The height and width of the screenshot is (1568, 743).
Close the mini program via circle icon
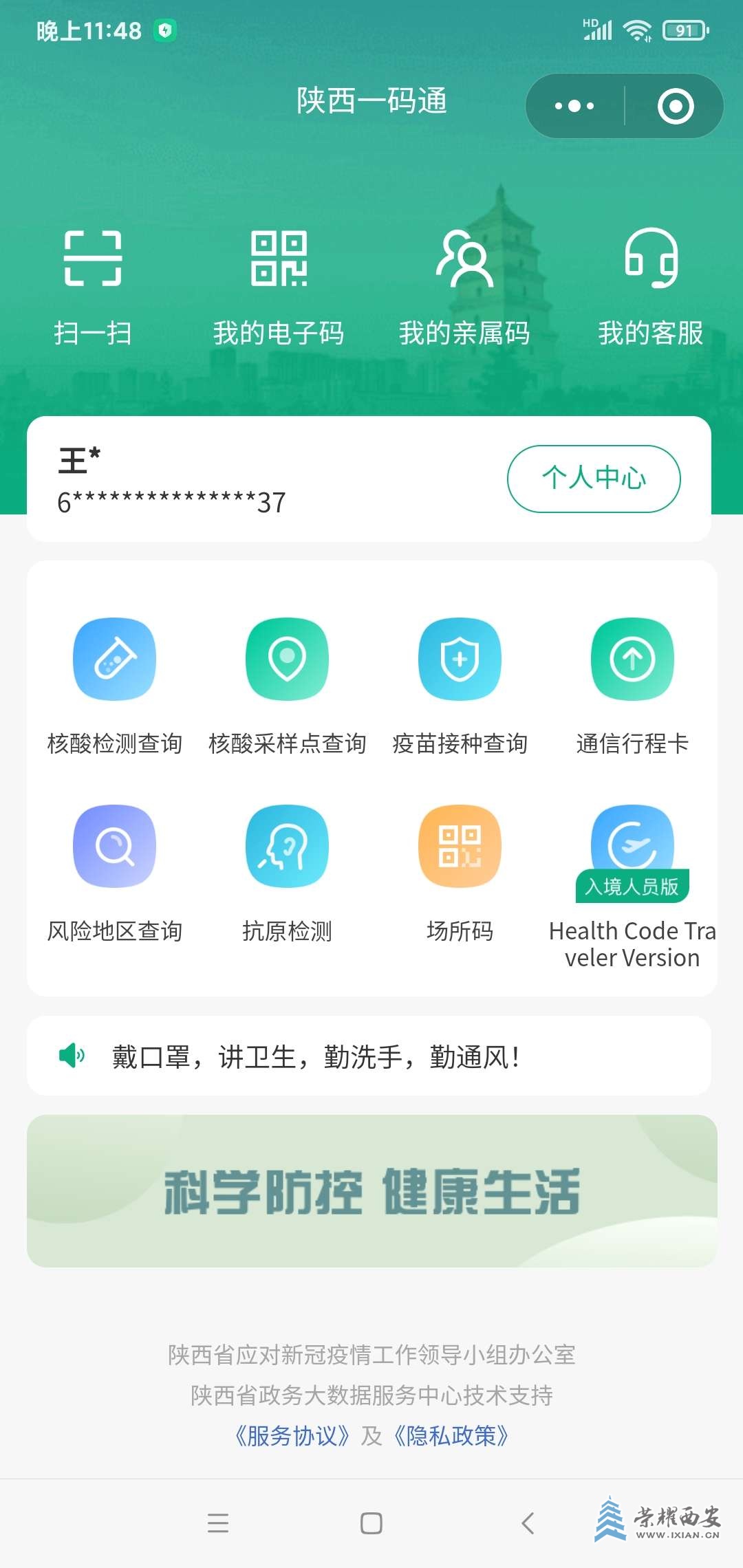click(675, 106)
